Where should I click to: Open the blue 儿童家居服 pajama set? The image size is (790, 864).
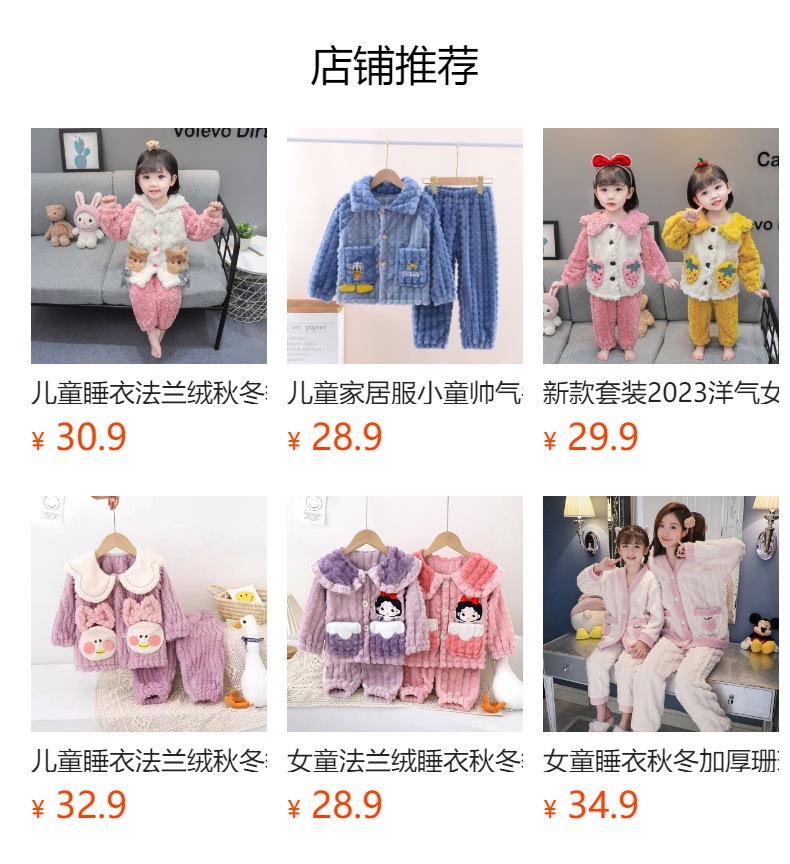coord(404,246)
